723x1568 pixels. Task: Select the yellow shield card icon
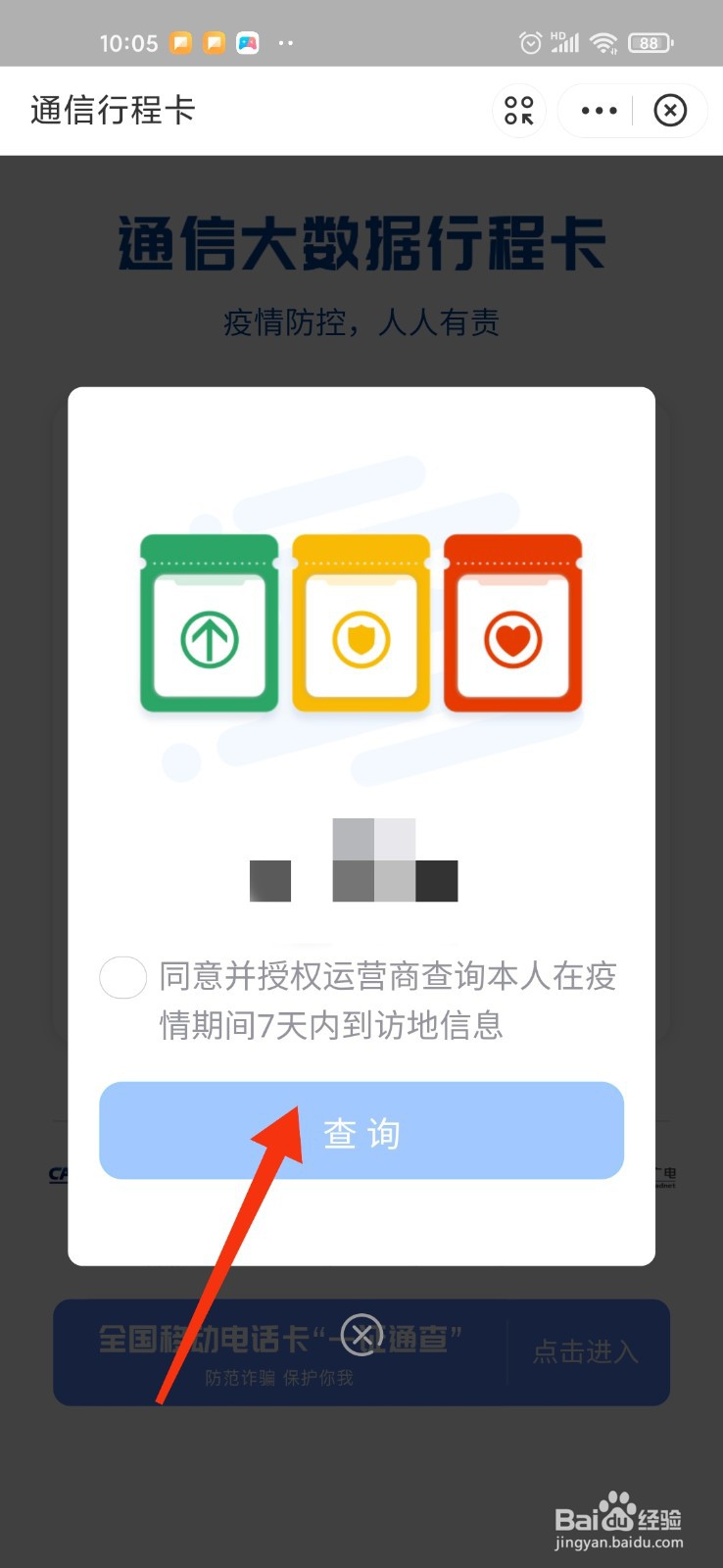point(361,627)
